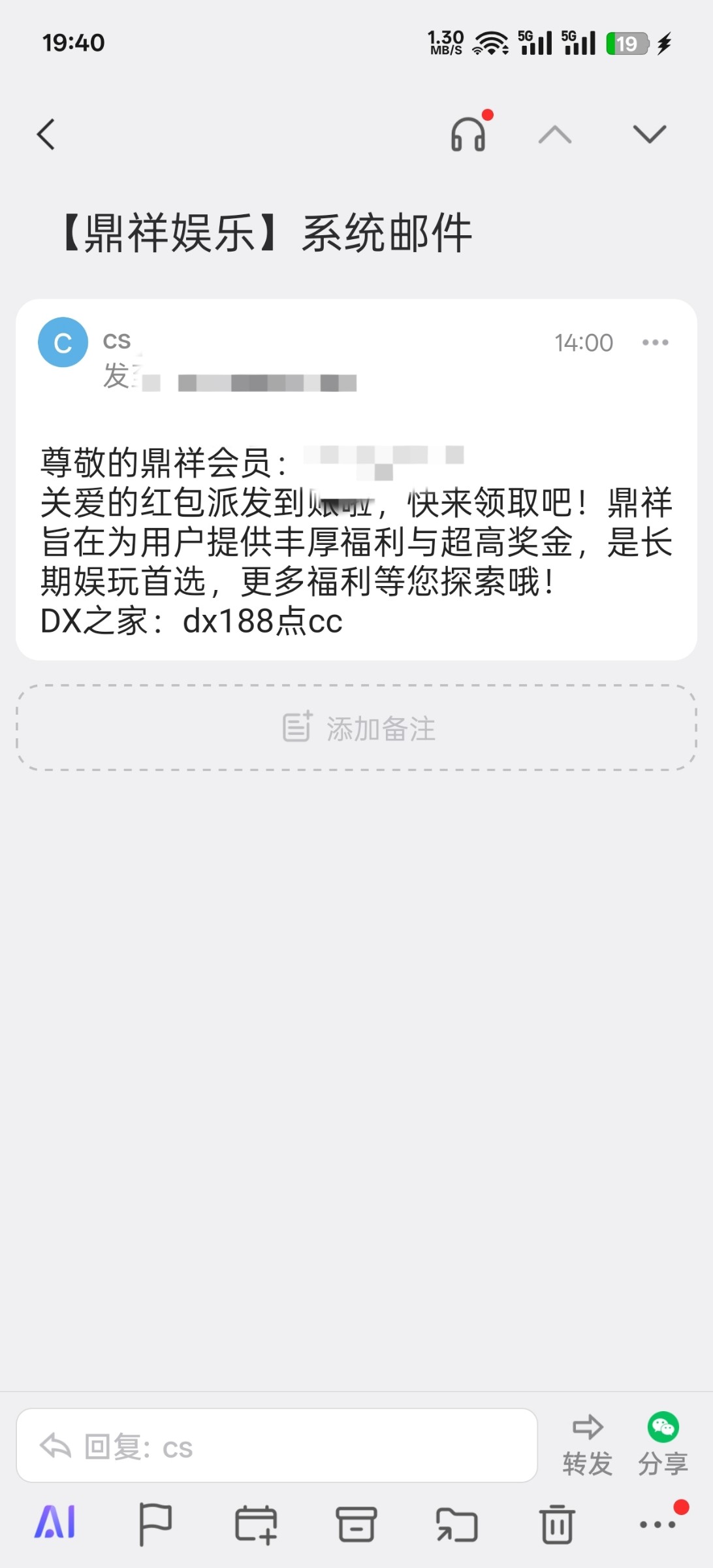Viewport: 713px width, 1568px height.
Task: Tap the headphone listen icon
Action: (x=469, y=133)
